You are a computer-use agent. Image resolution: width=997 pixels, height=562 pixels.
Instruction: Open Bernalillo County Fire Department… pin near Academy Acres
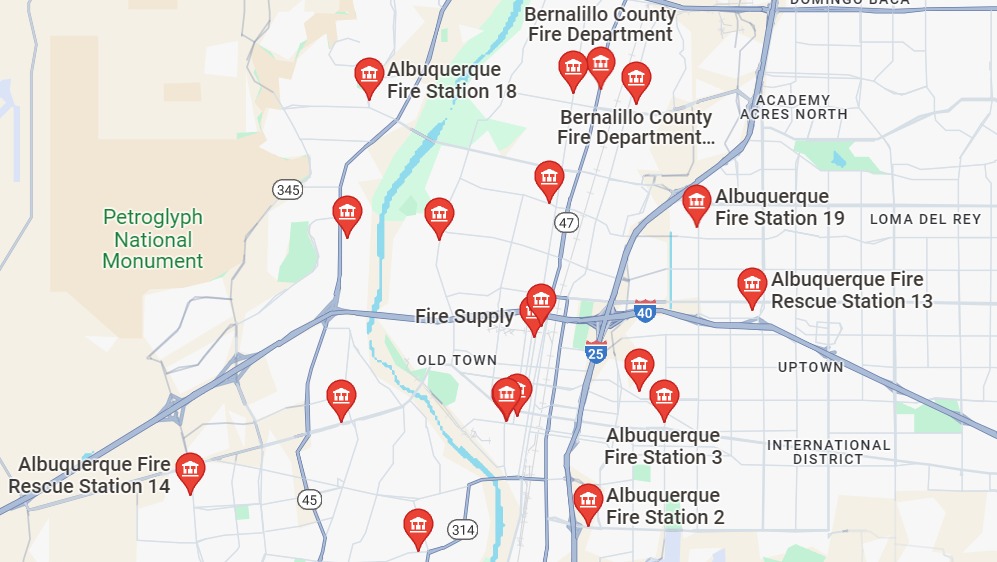pos(636,79)
